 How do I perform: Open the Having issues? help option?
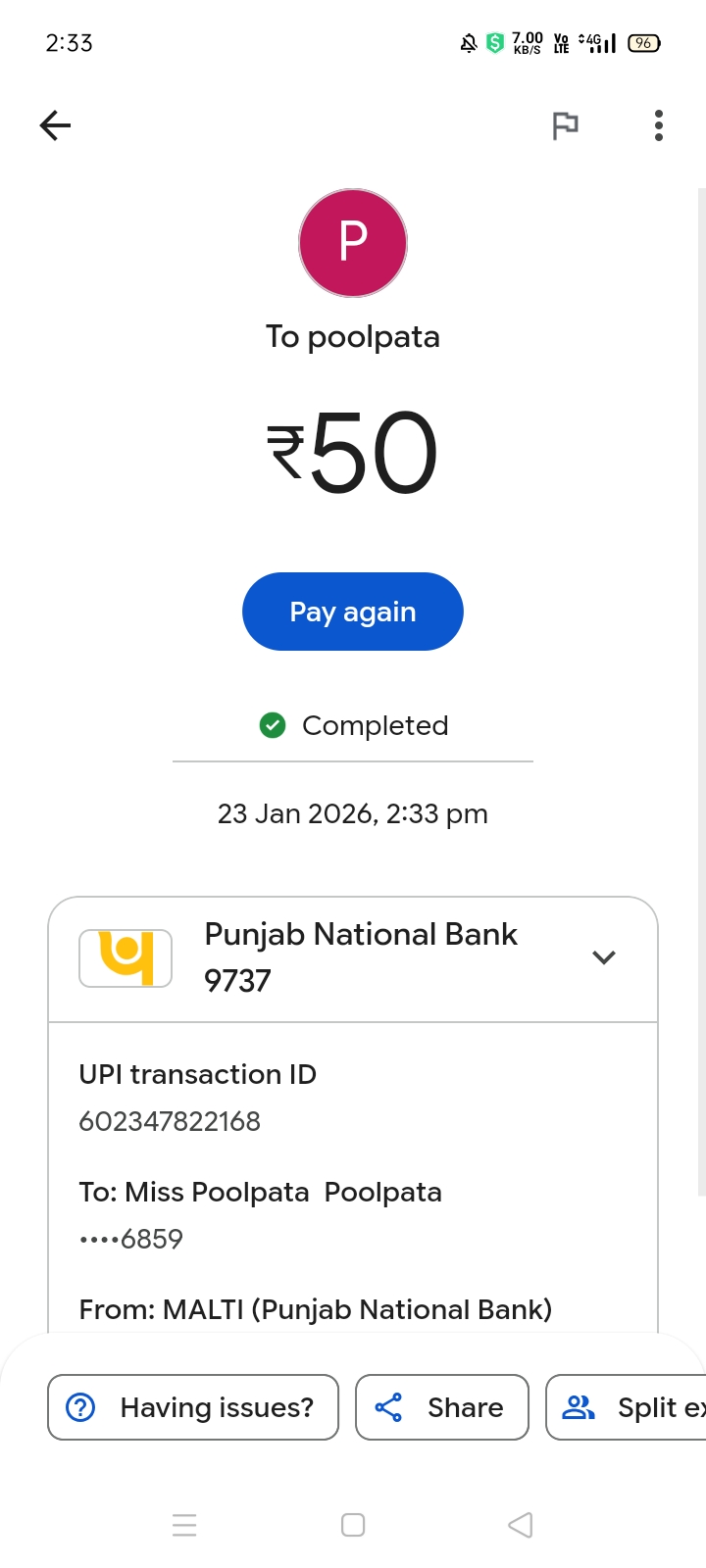coord(193,1407)
